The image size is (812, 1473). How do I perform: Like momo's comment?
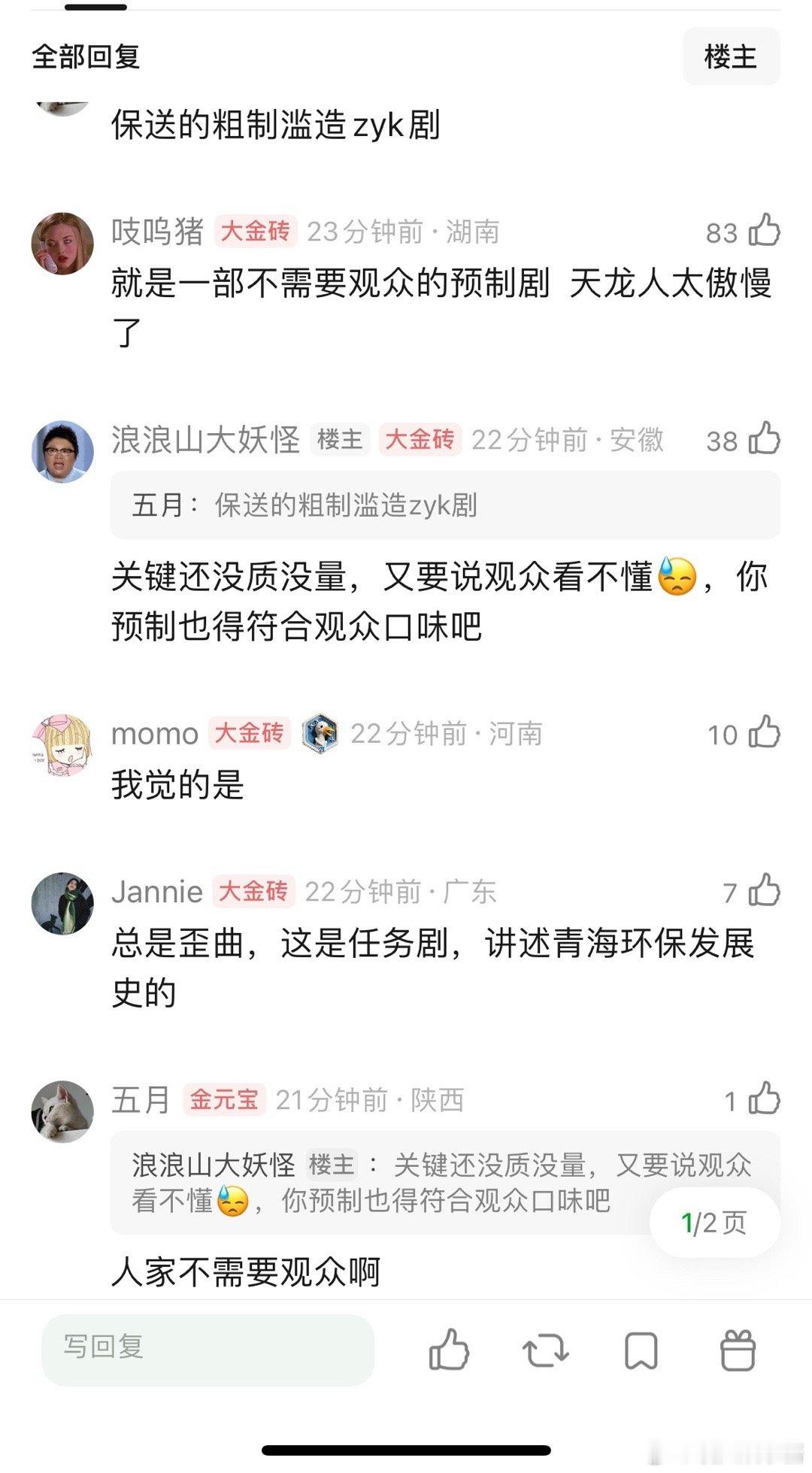(764, 735)
